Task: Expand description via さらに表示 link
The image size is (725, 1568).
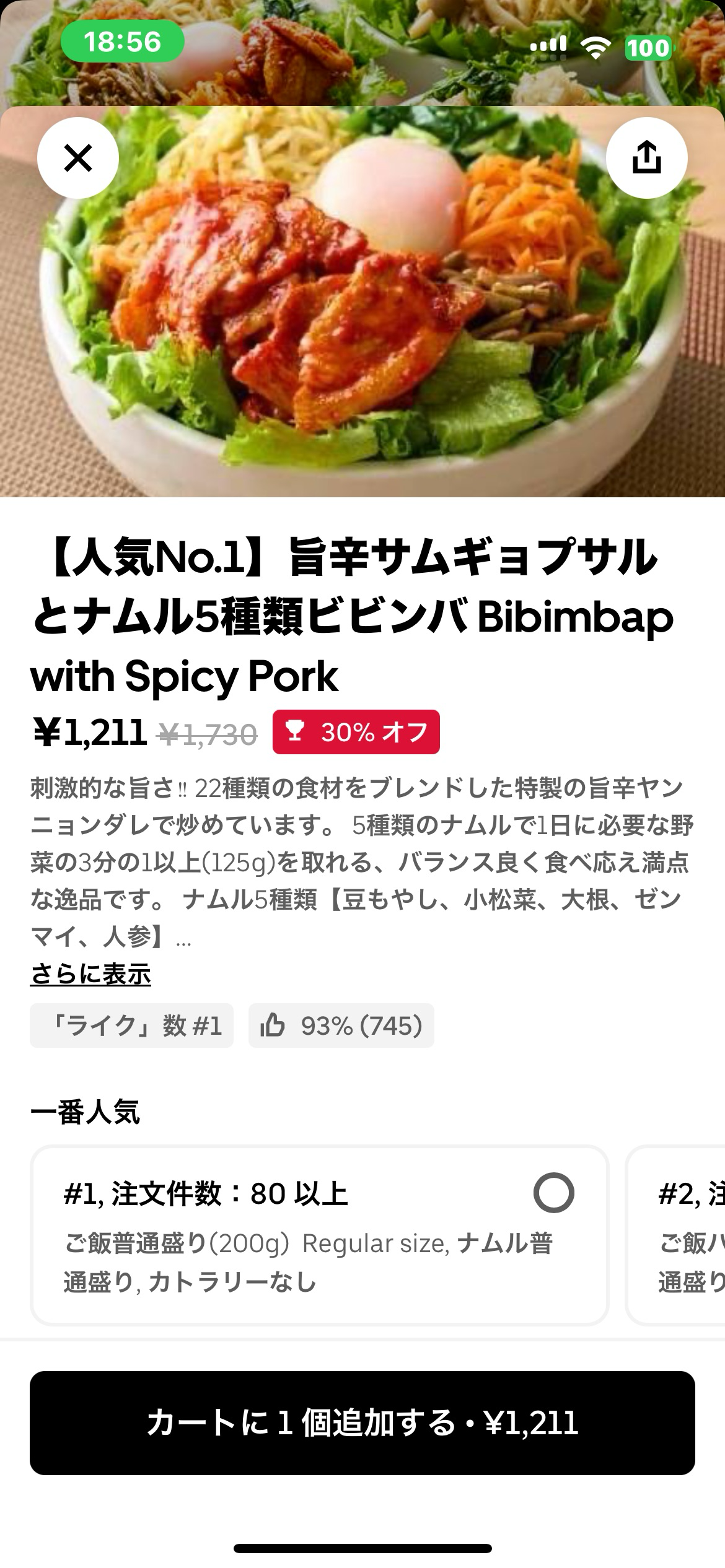Action: 90,974
